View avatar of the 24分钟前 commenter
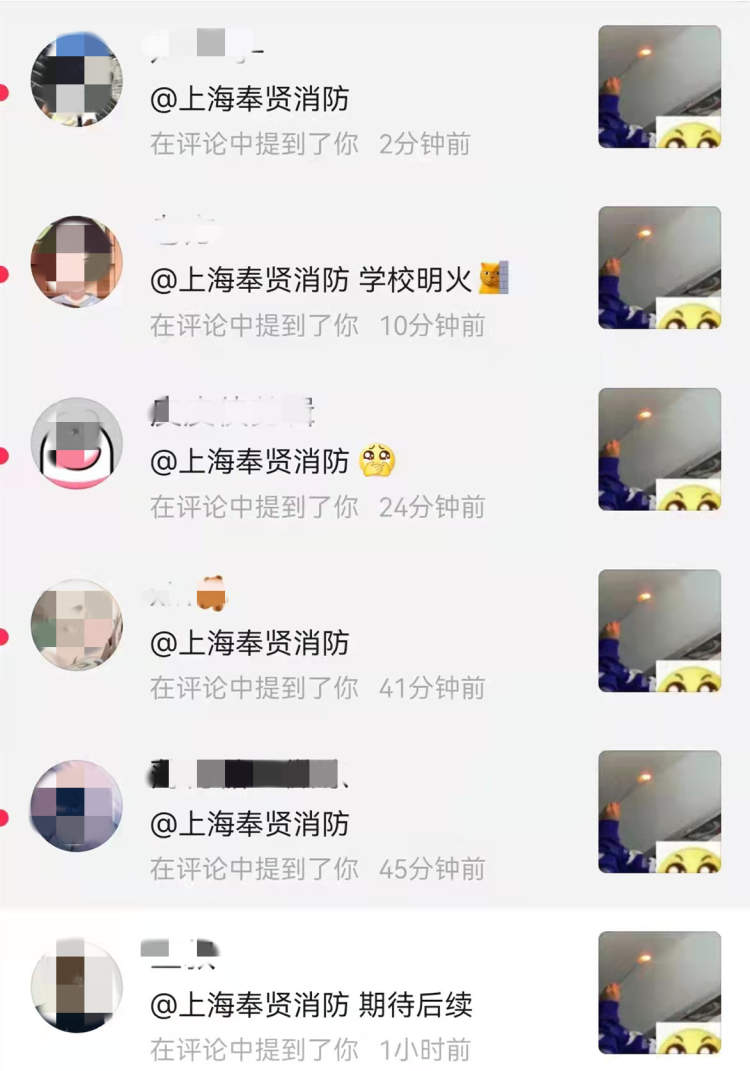The width and height of the screenshot is (750, 1071). tap(77, 442)
